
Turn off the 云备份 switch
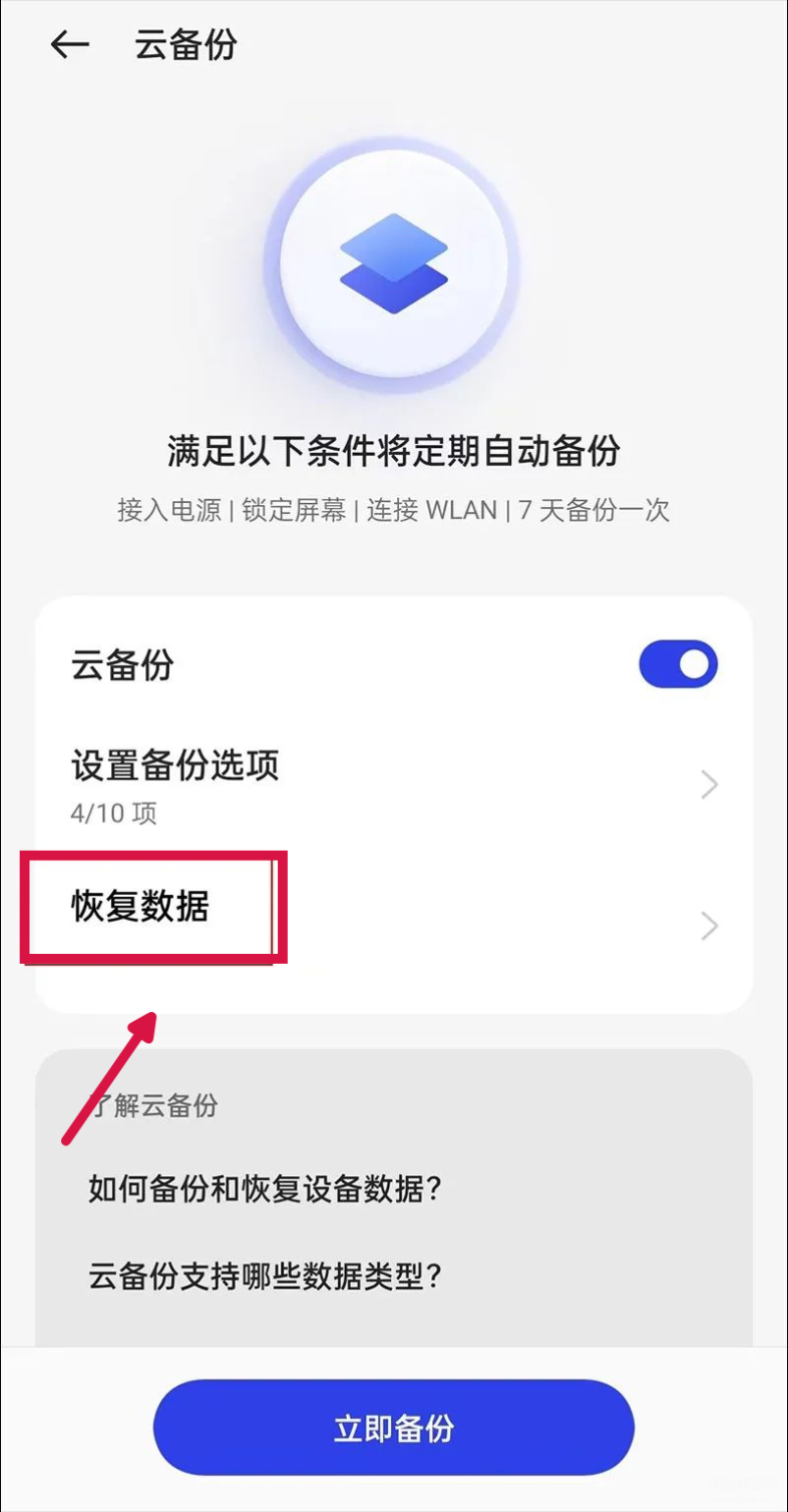[678, 665]
